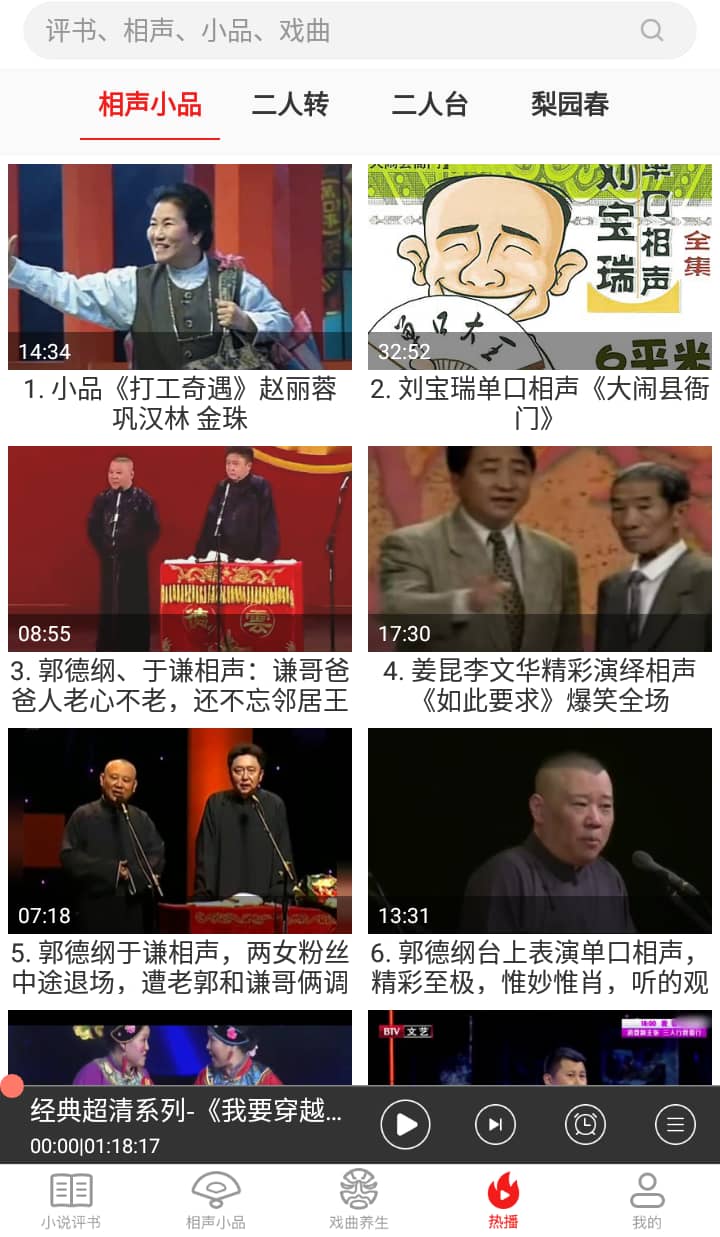The width and height of the screenshot is (720, 1237).
Task: Open the sleep timer icon in the player
Action: point(584,1124)
